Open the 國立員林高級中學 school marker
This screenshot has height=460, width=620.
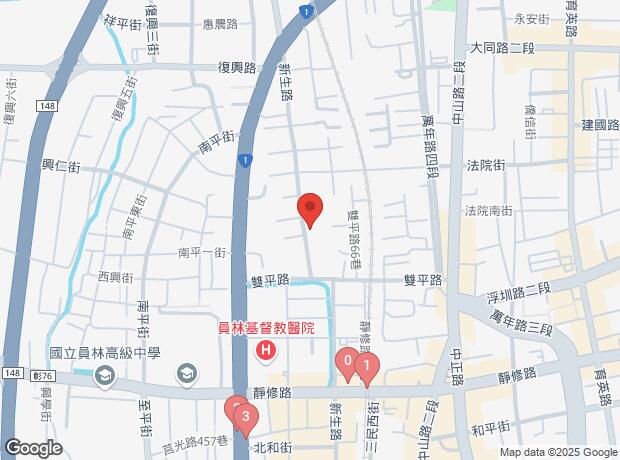coord(105,375)
